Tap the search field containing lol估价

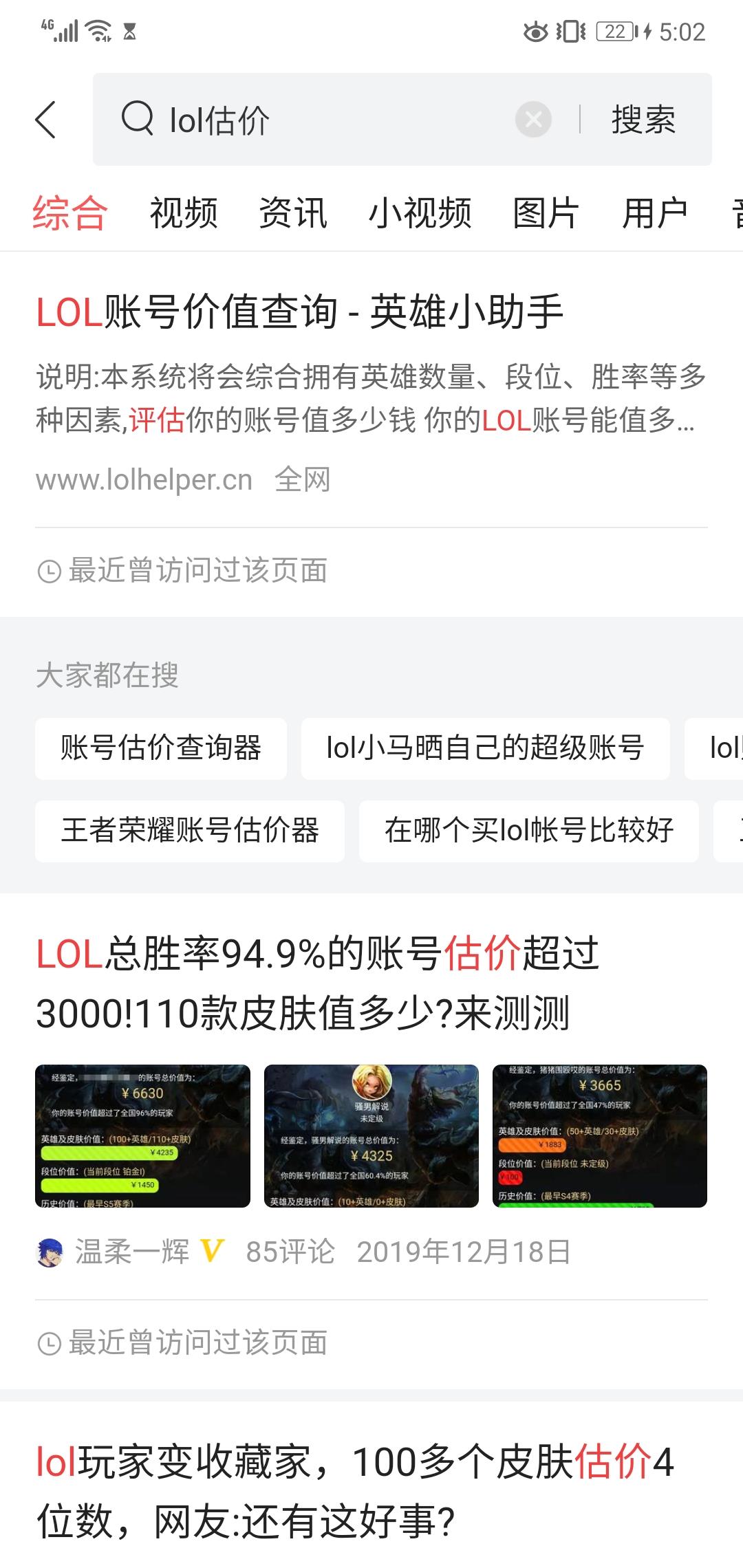pos(310,120)
